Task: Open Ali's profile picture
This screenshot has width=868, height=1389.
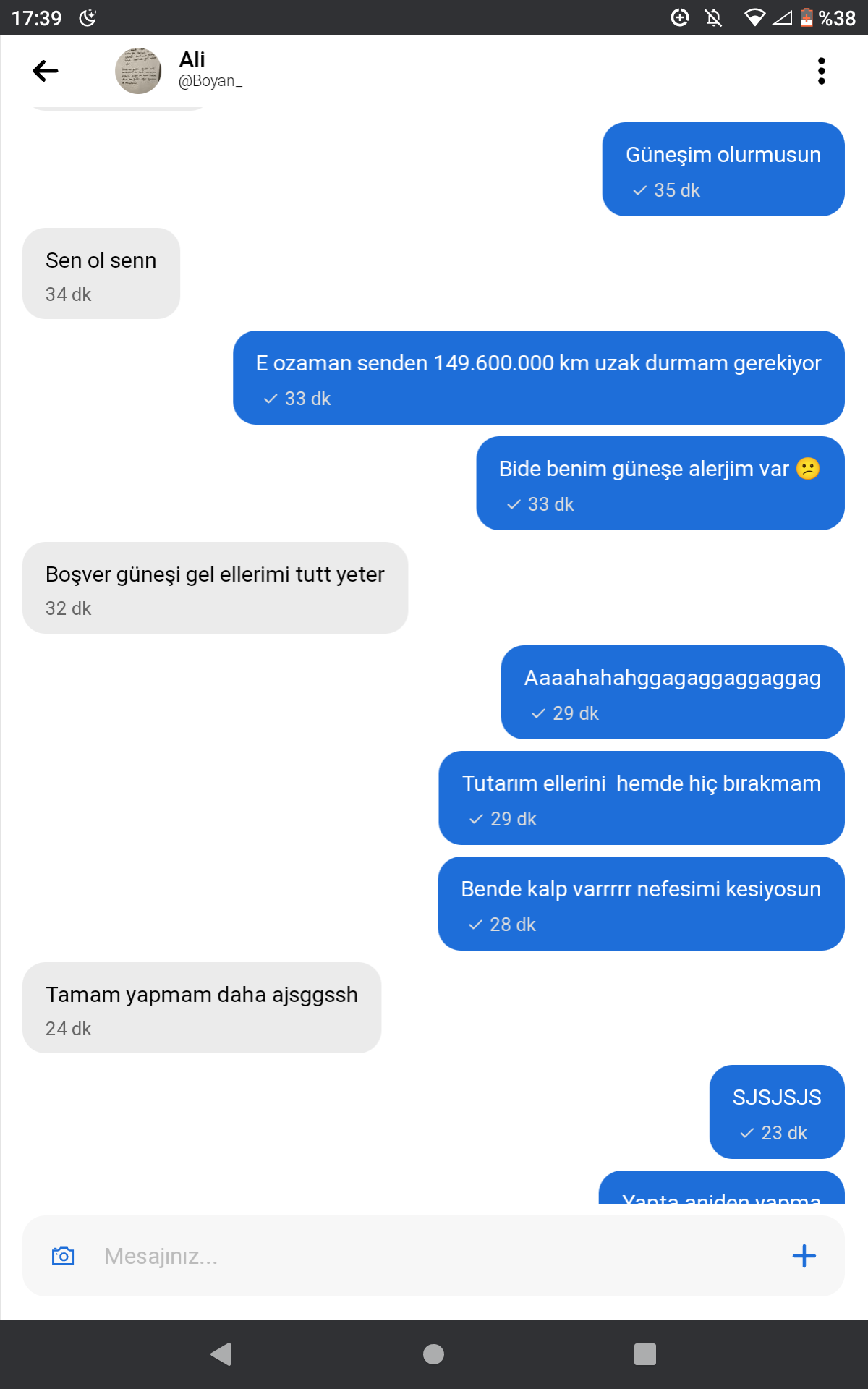Action: (x=138, y=71)
